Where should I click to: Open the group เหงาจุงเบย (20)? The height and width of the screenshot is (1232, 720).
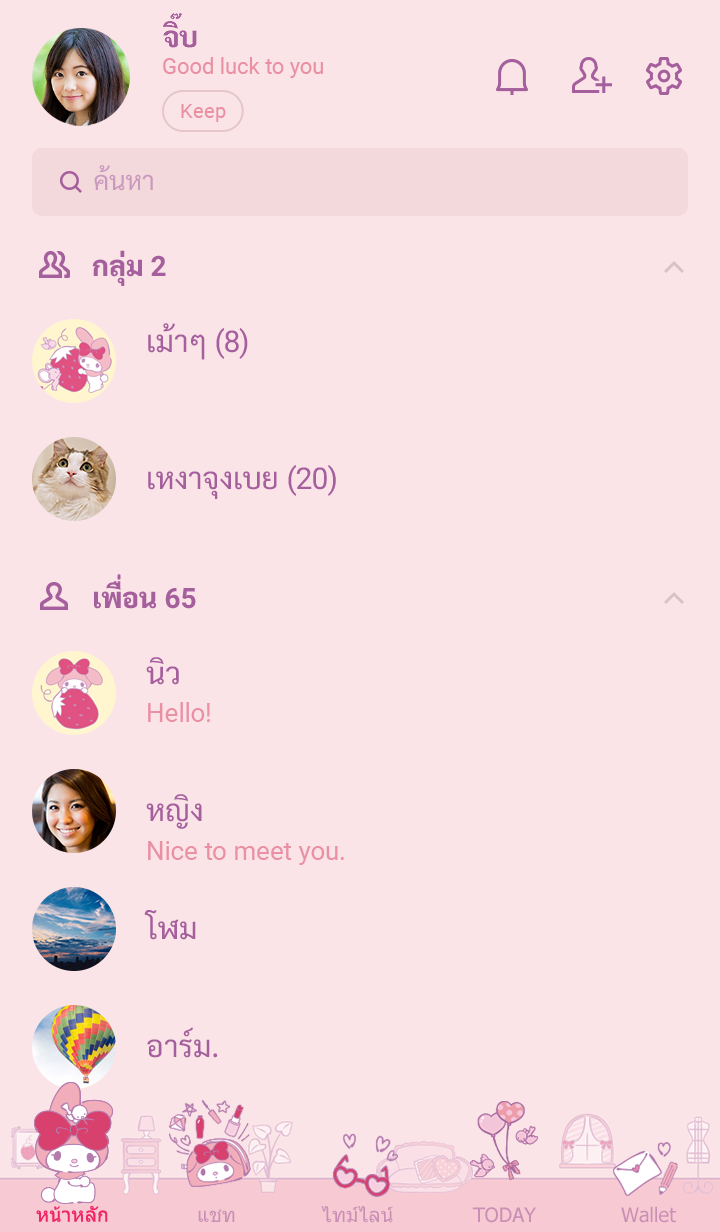[x=241, y=480]
